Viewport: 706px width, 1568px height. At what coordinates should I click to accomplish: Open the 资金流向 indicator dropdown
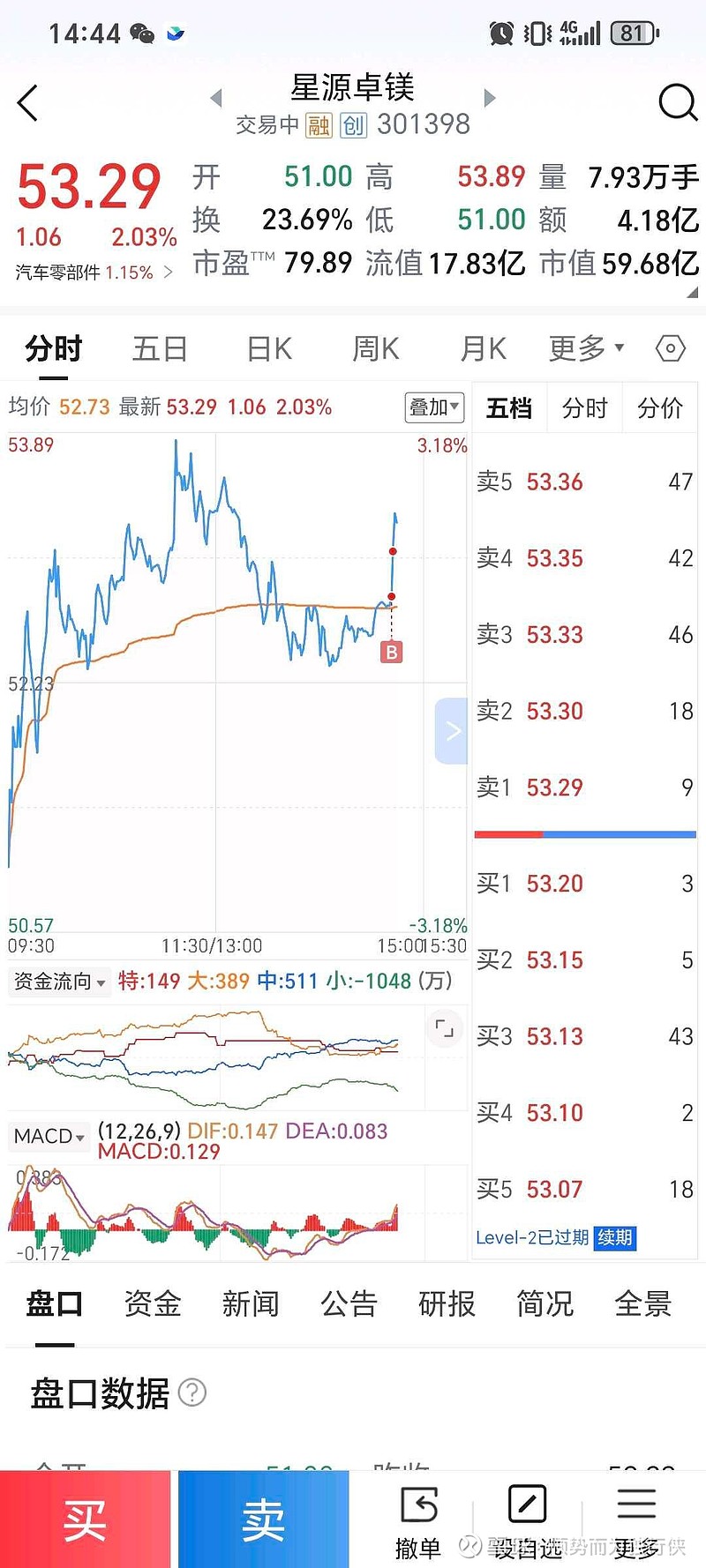click(x=59, y=982)
